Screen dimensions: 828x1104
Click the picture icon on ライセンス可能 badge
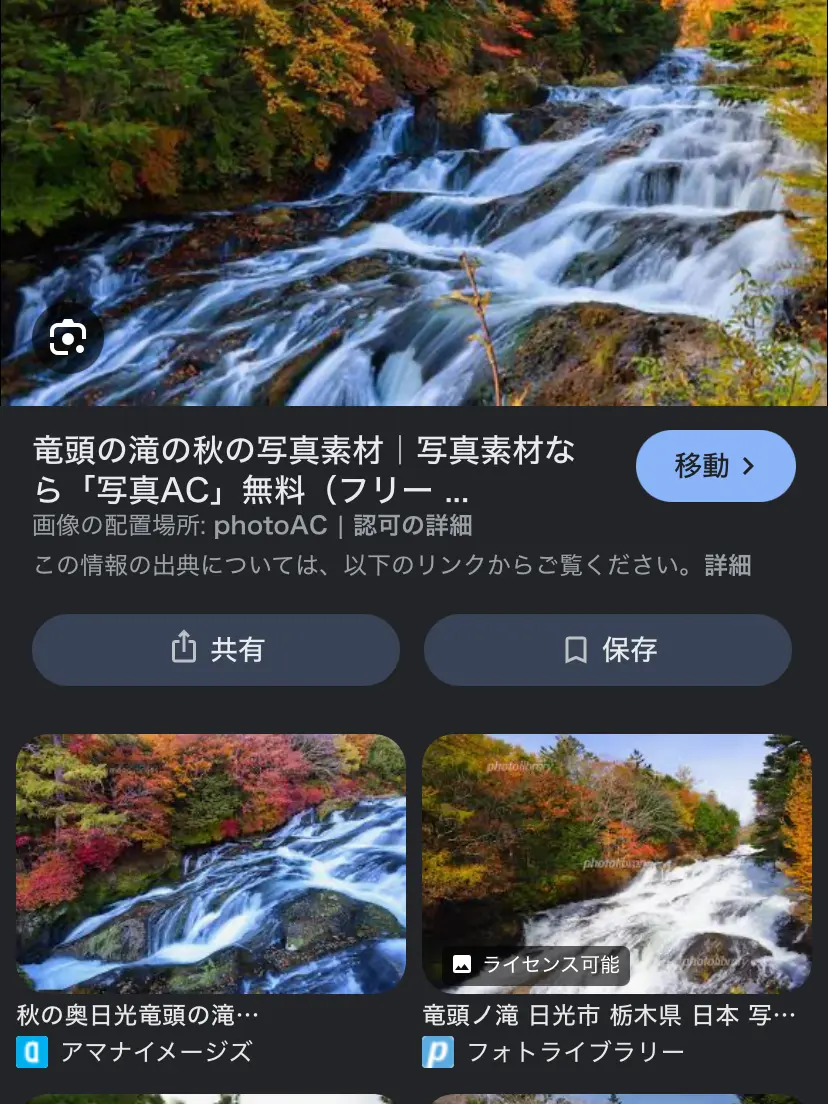[x=463, y=965]
